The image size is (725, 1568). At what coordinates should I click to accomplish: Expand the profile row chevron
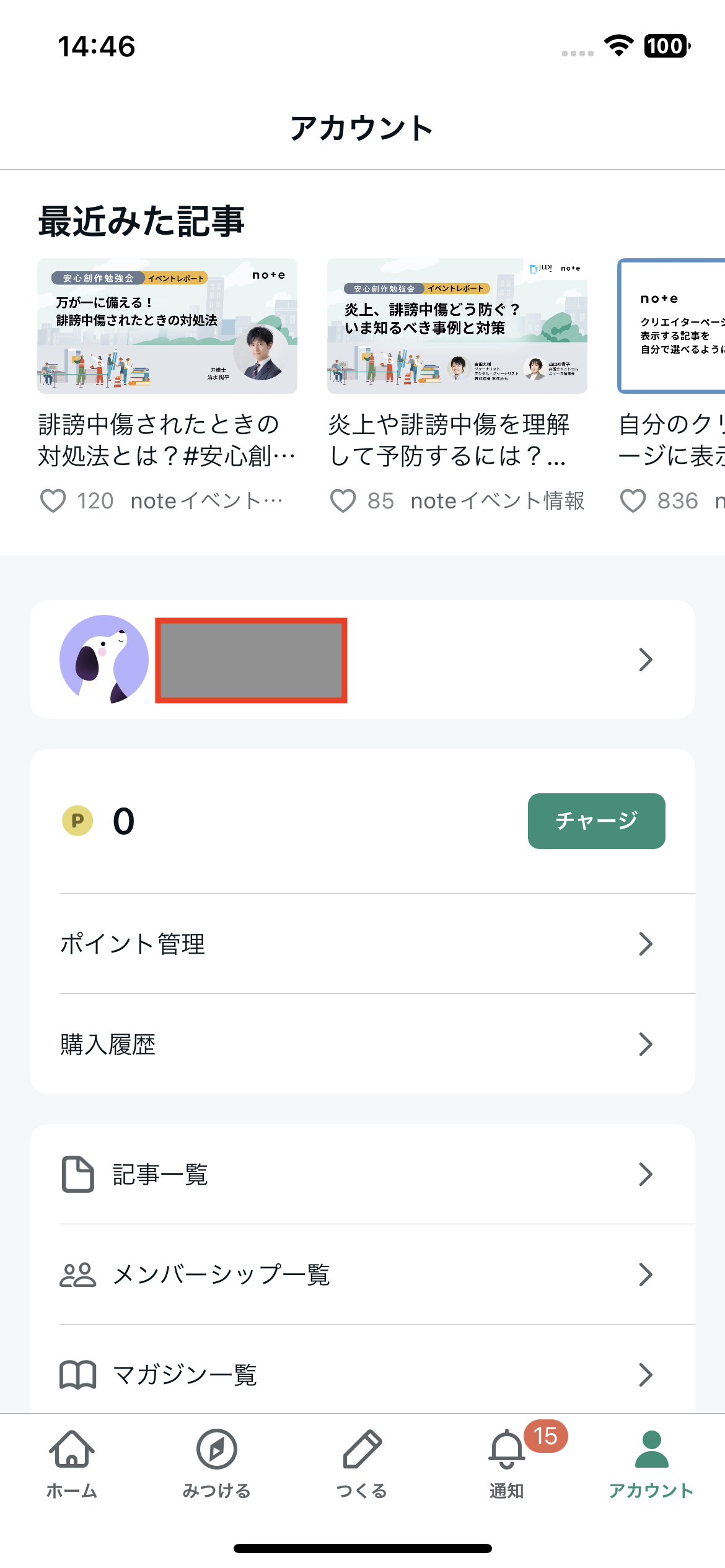pos(646,660)
